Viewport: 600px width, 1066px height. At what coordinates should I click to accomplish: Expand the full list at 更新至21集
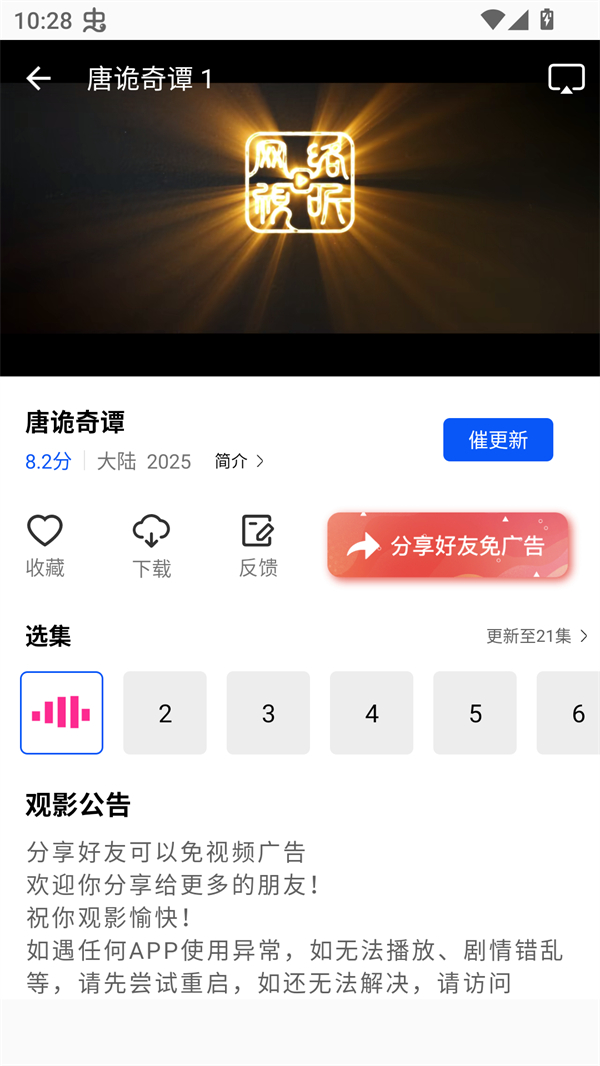537,636
